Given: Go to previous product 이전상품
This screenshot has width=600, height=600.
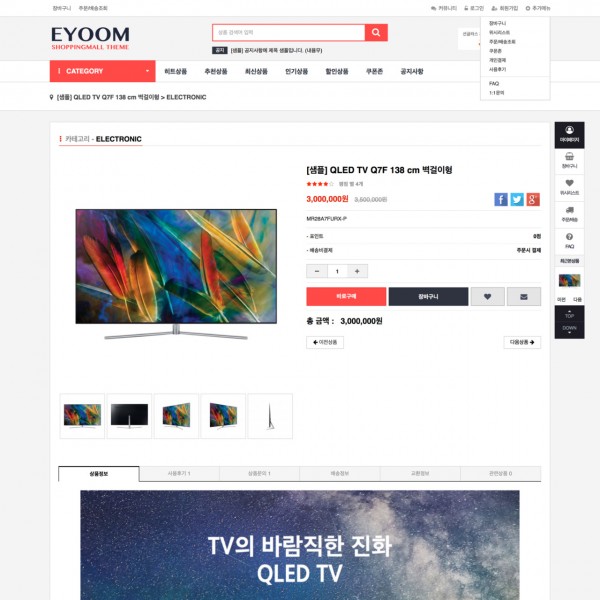Looking at the screenshot, I should point(324,342).
